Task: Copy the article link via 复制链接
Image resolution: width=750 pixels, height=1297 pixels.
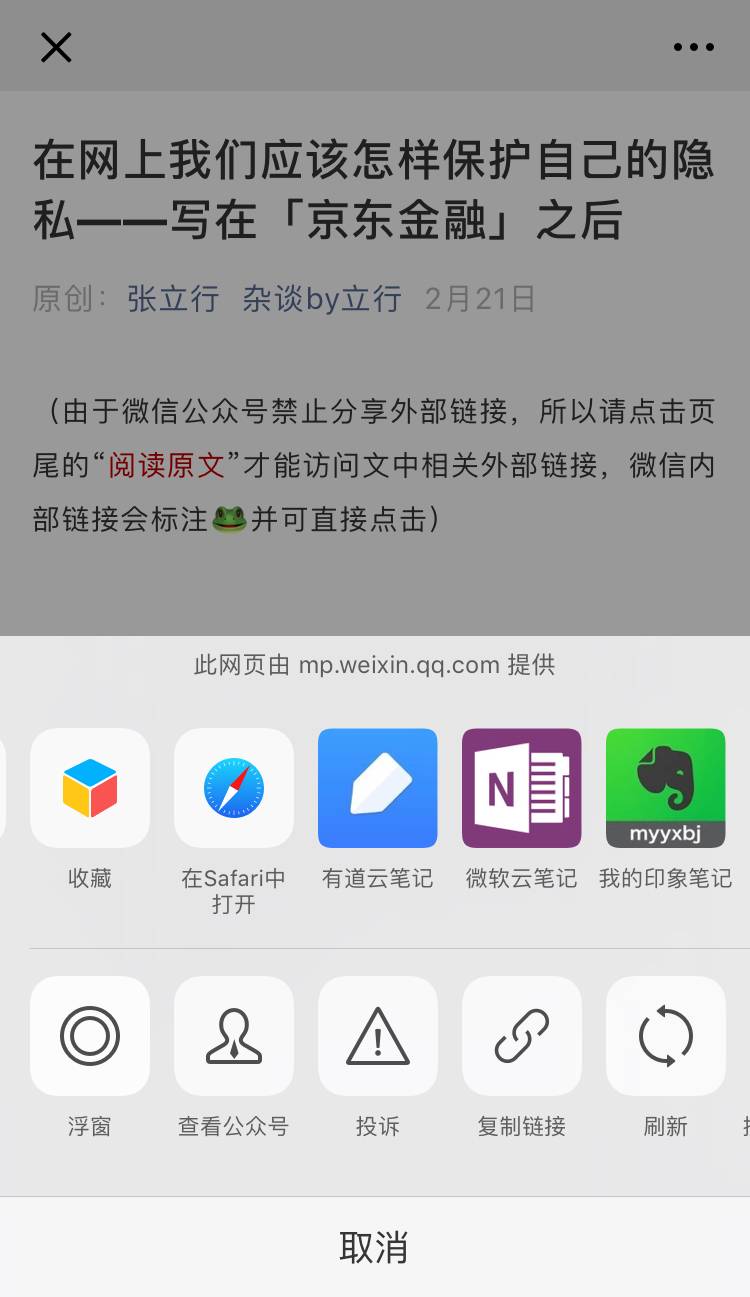Action: (x=522, y=1035)
